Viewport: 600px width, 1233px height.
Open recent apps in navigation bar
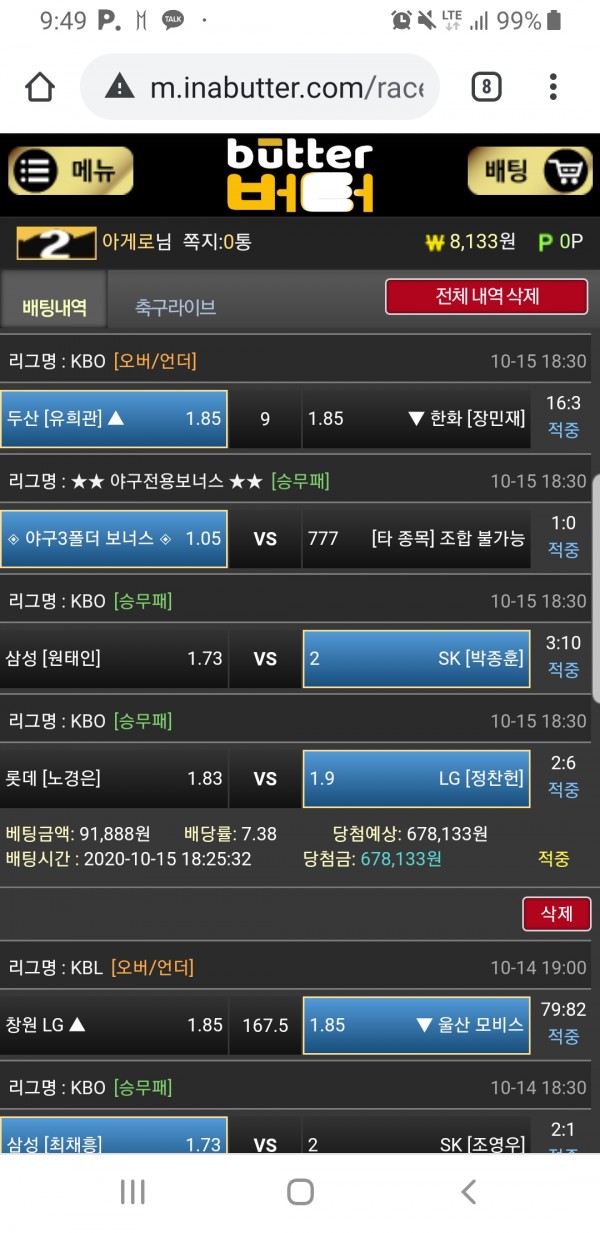132,1191
